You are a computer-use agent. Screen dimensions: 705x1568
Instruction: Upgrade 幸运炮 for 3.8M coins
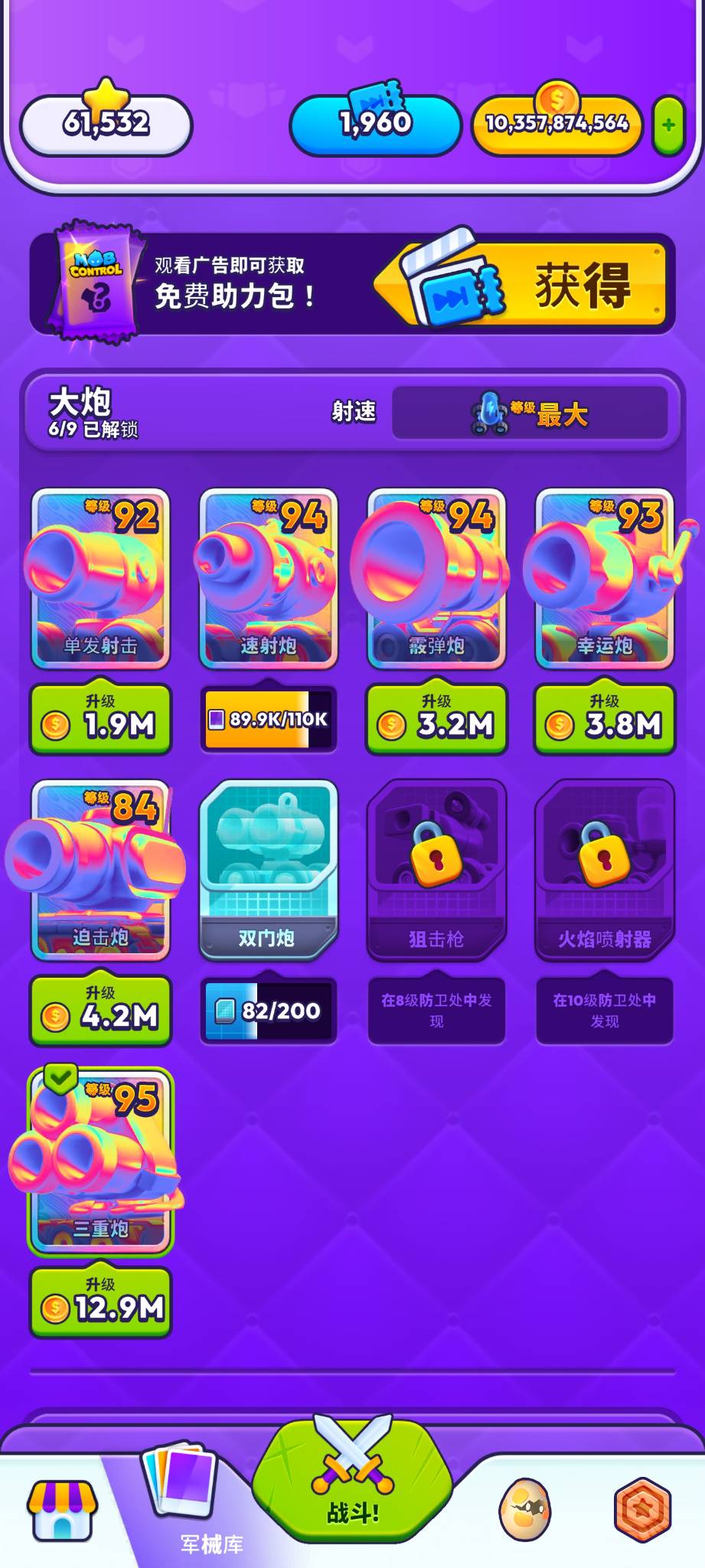click(x=605, y=719)
